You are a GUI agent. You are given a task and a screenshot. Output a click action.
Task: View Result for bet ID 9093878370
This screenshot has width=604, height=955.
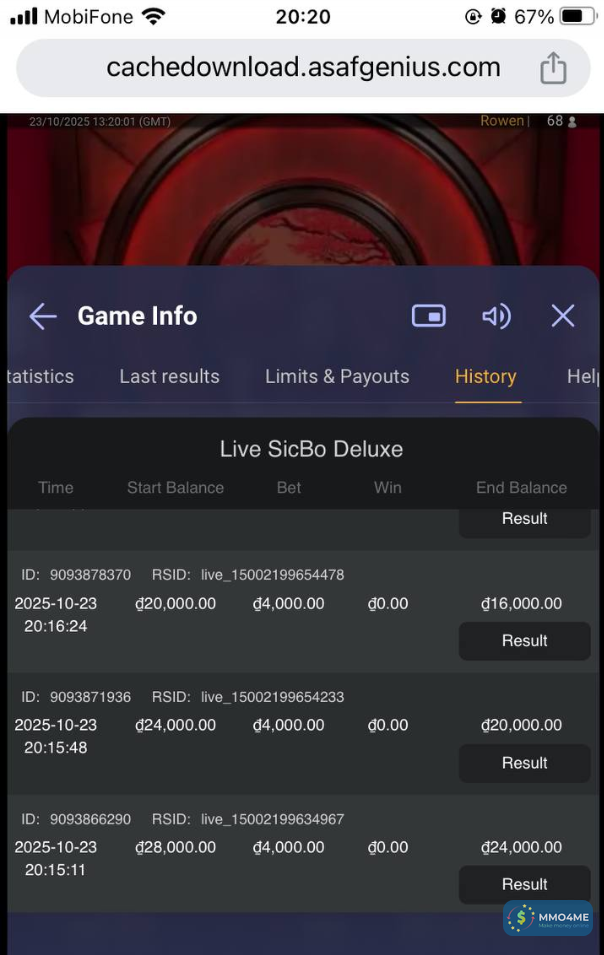(524, 641)
